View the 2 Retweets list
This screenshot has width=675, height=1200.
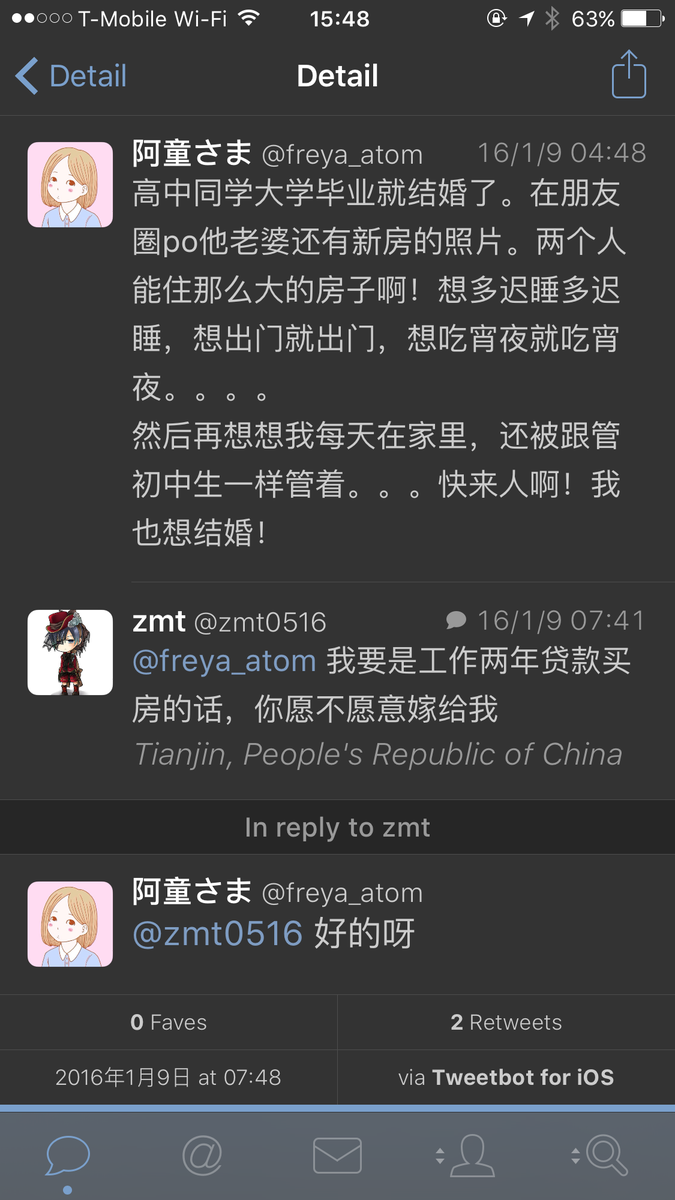[x=506, y=1022]
